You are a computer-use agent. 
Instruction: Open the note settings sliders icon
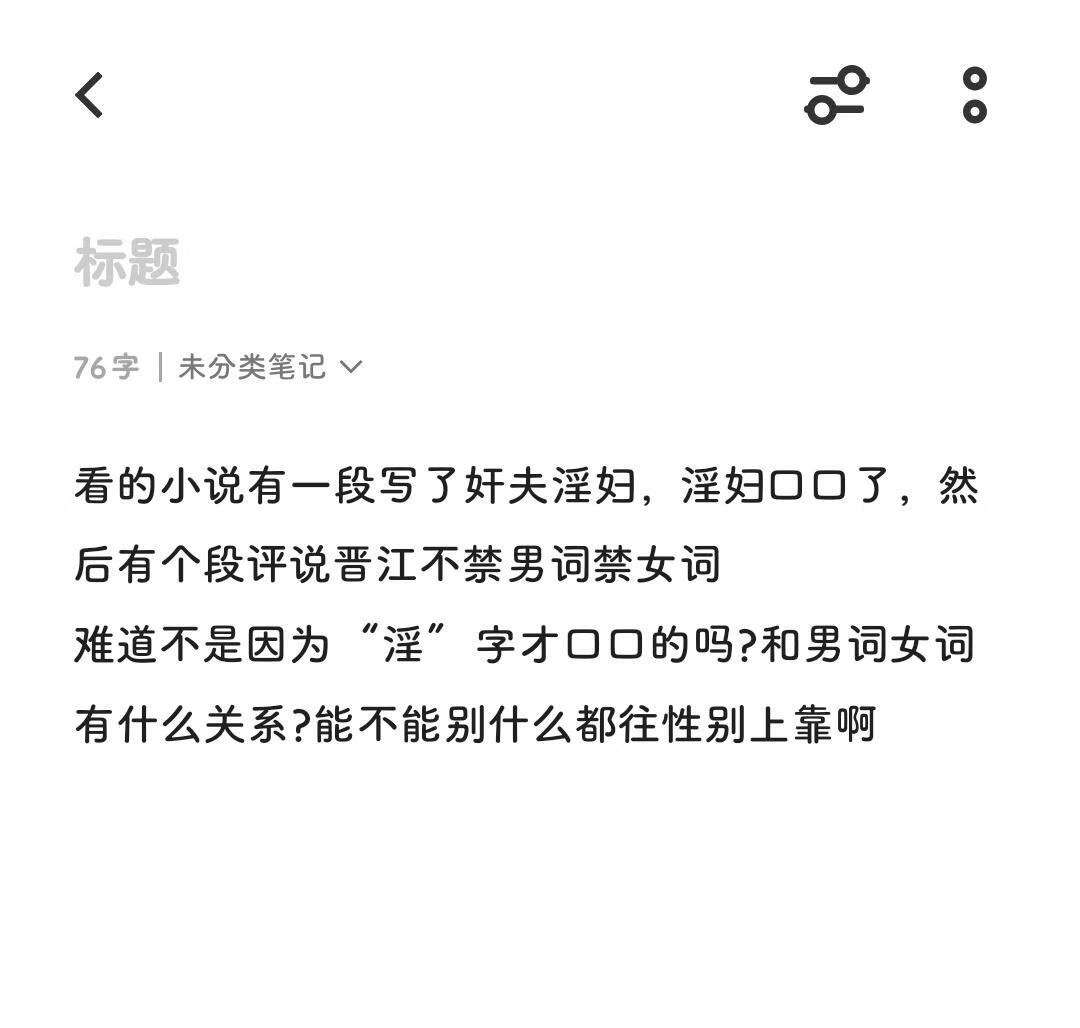[836, 95]
